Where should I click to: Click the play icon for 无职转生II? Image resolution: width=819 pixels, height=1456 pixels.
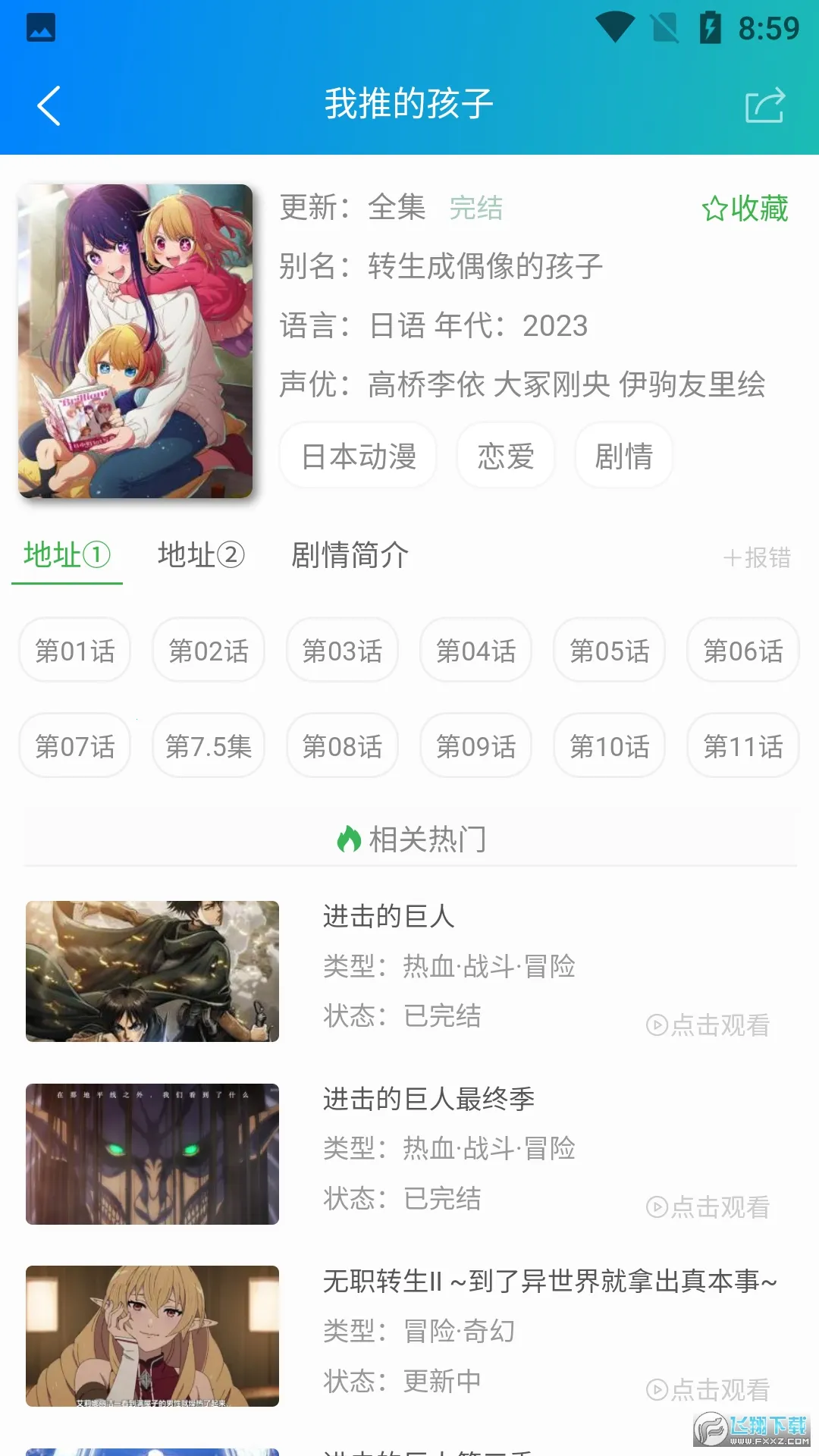(x=657, y=1391)
